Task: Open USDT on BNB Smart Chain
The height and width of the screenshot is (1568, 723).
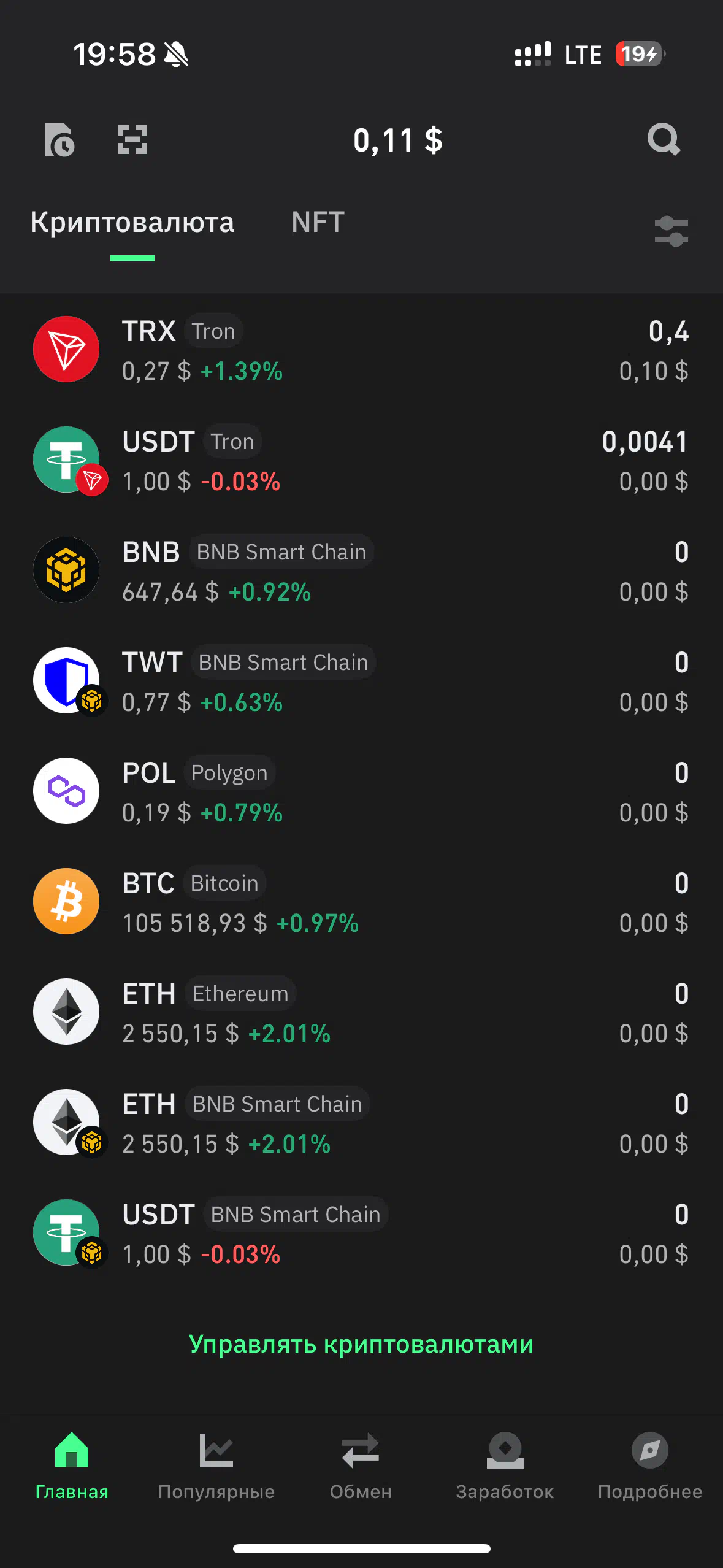Action: (361, 1233)
